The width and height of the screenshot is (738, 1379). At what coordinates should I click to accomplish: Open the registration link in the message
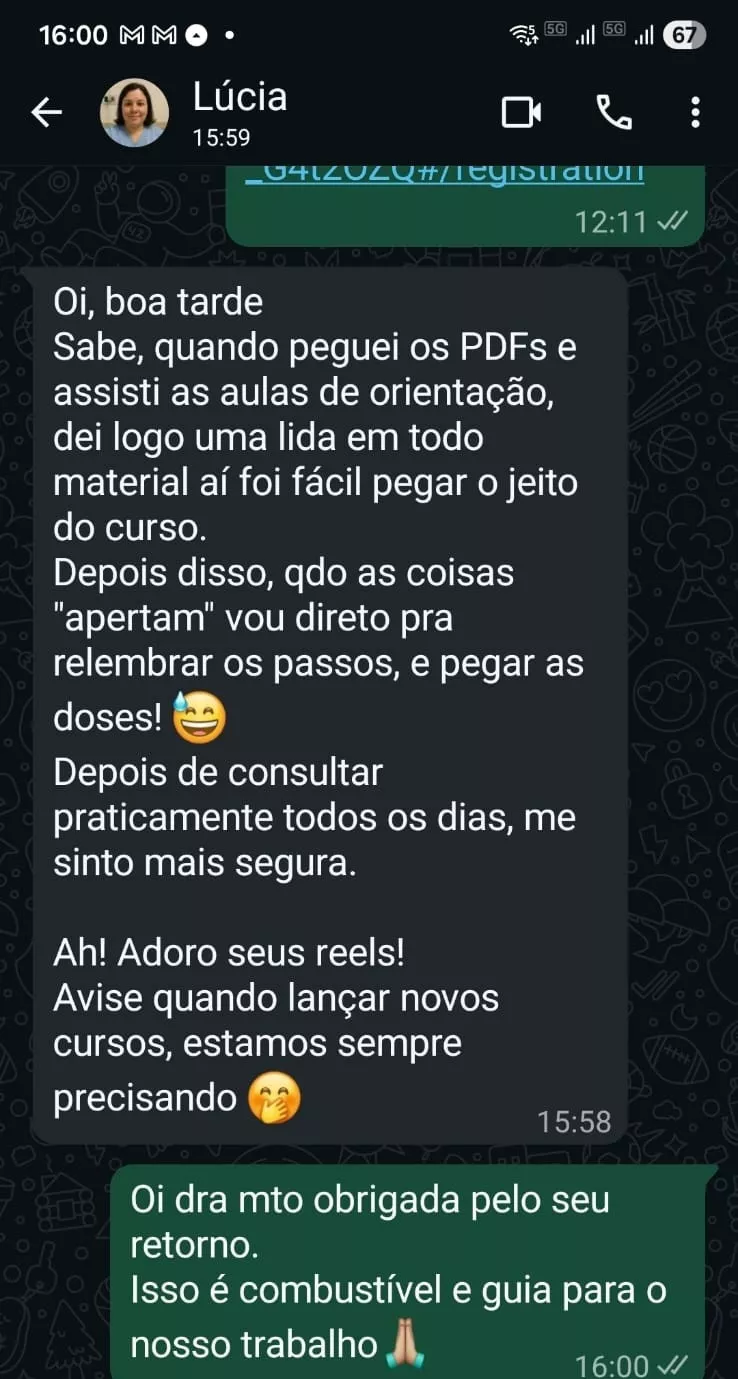tap(444, 172)
